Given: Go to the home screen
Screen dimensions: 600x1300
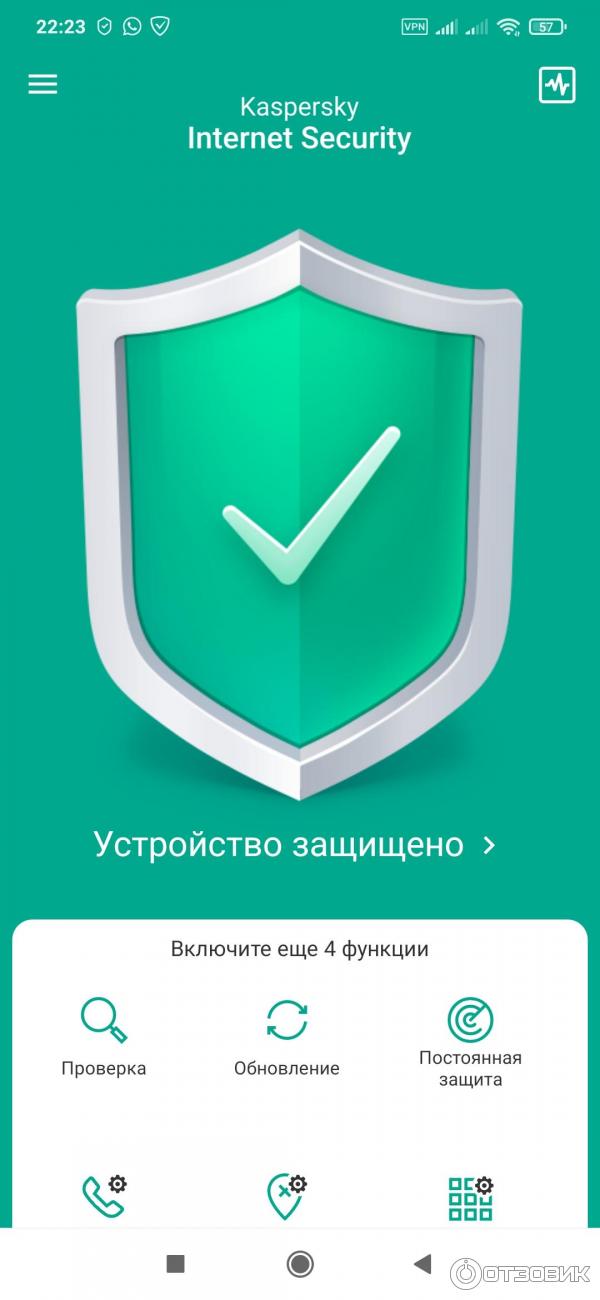Looking at the screenshot, I should click(300, 1264).
